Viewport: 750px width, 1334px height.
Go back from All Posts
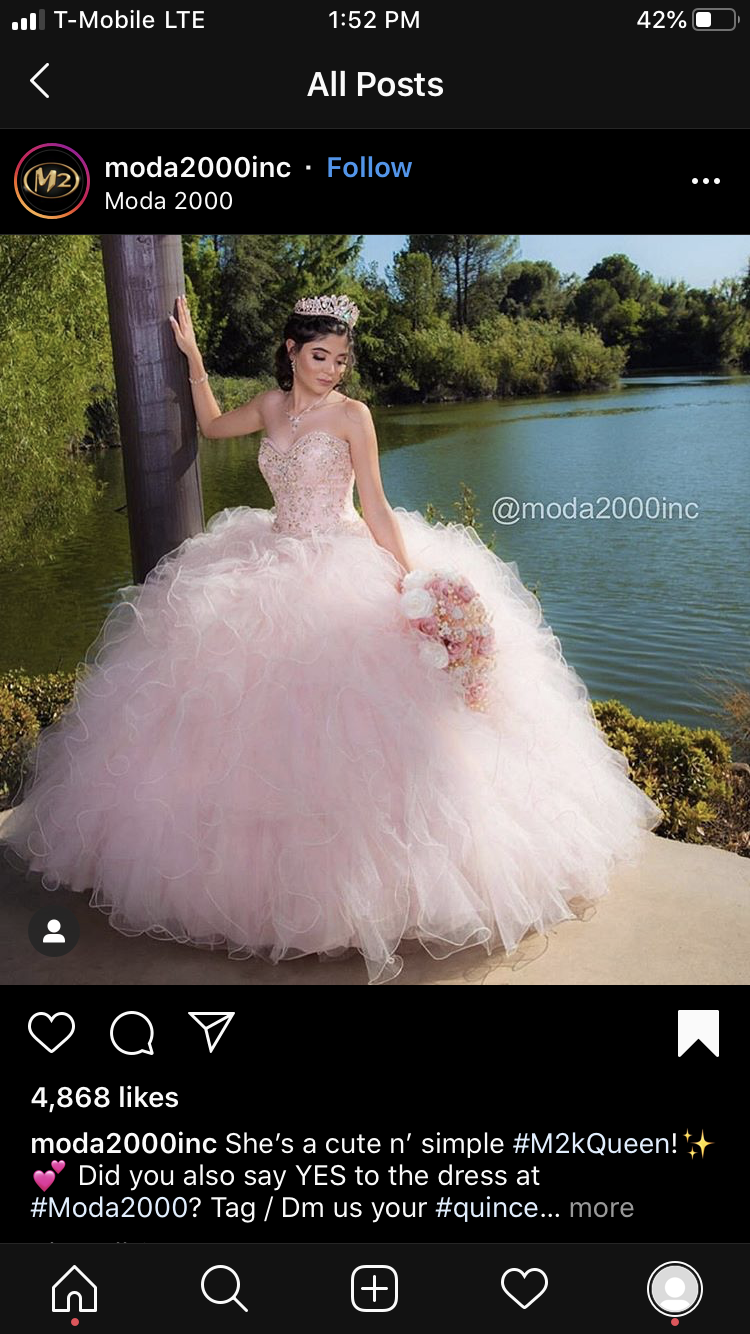point(40,82)
